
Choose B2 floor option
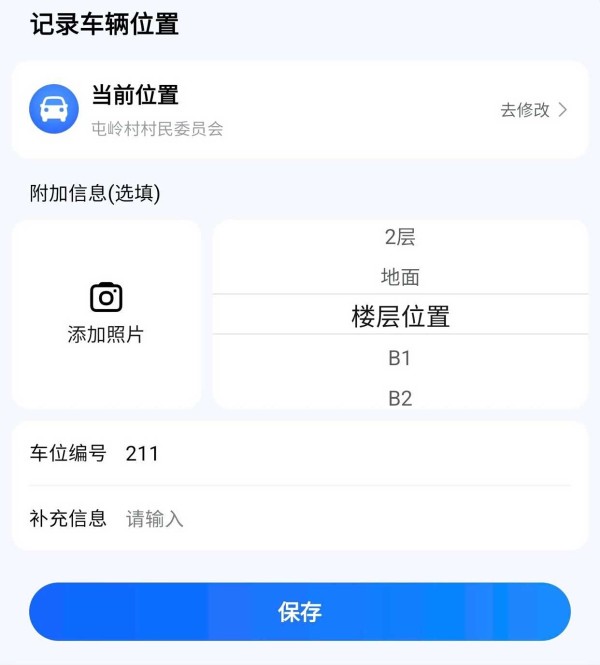click(400, 398)
